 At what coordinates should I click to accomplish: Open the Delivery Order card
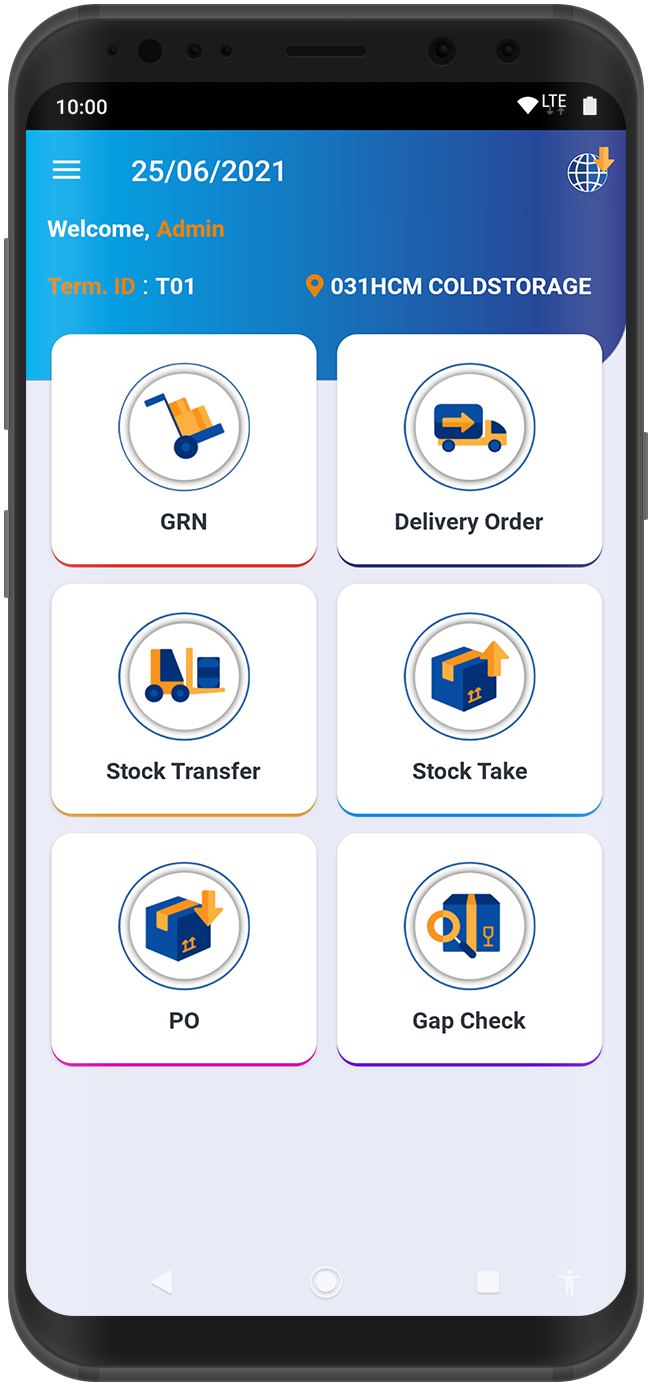pyautogui.click(x=469, y=450)
